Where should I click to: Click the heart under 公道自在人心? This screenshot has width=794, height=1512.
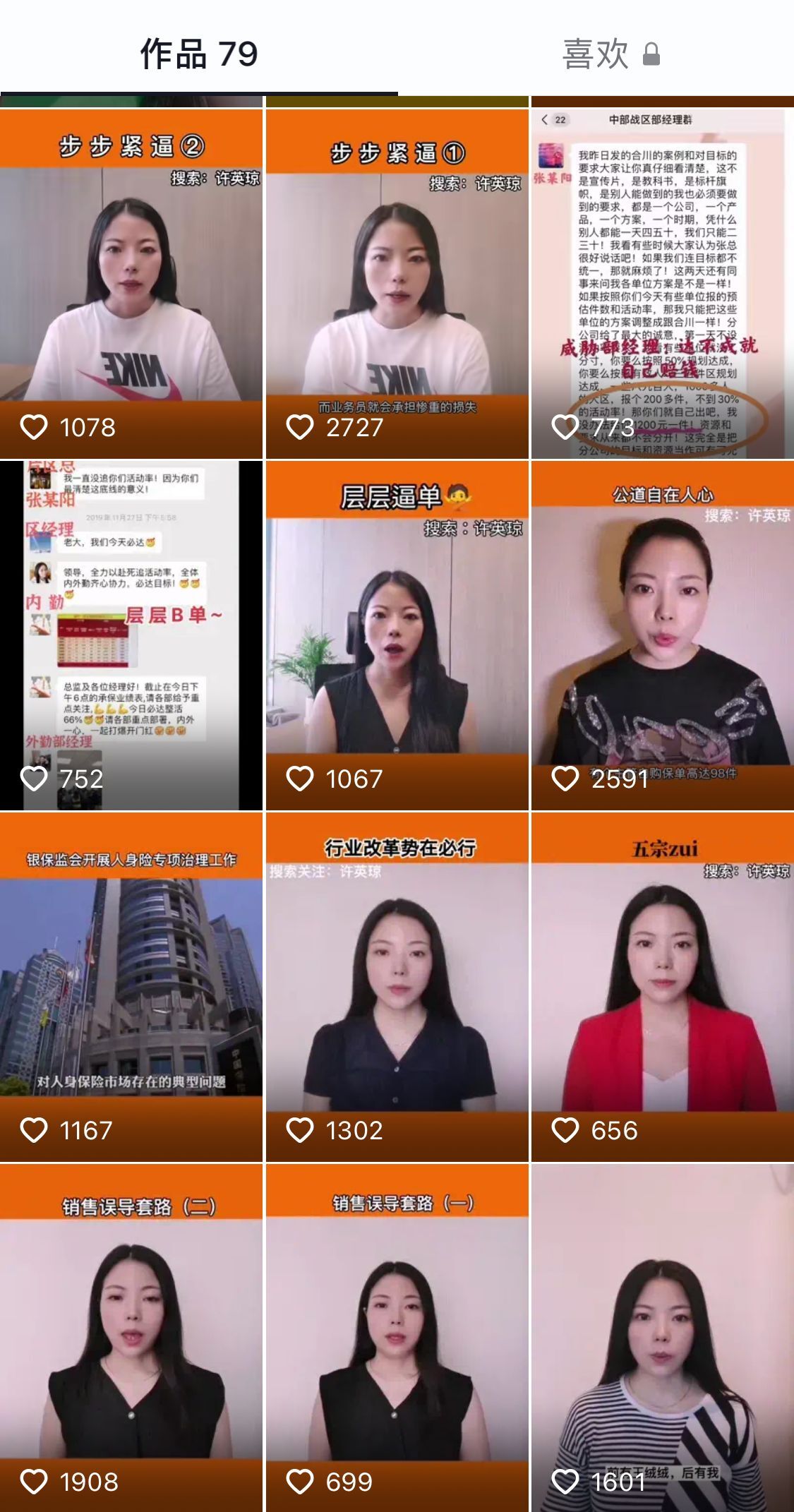coord(563,777)
